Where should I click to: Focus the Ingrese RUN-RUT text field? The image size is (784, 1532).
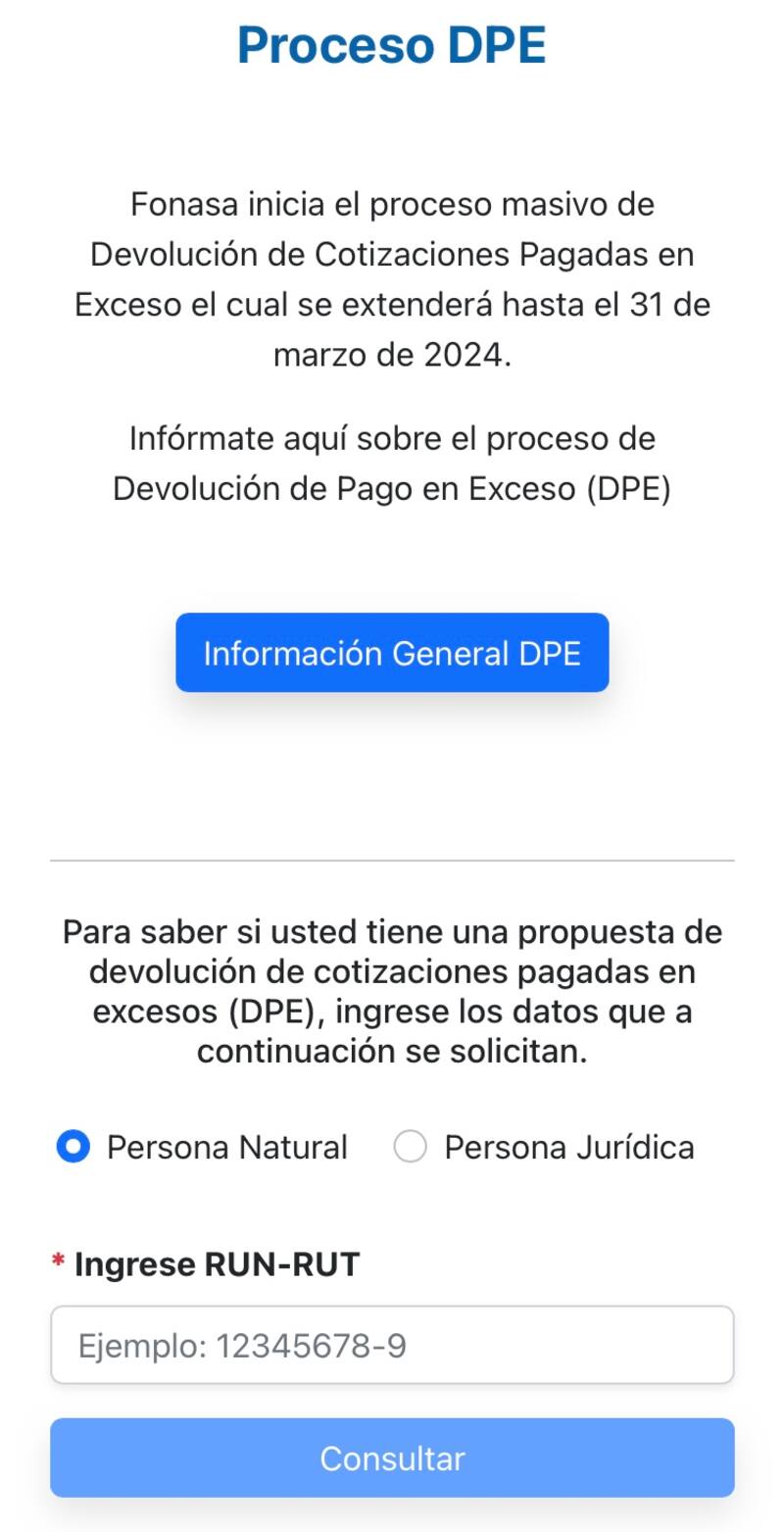pyautogui.click(x=392, y=1345)
